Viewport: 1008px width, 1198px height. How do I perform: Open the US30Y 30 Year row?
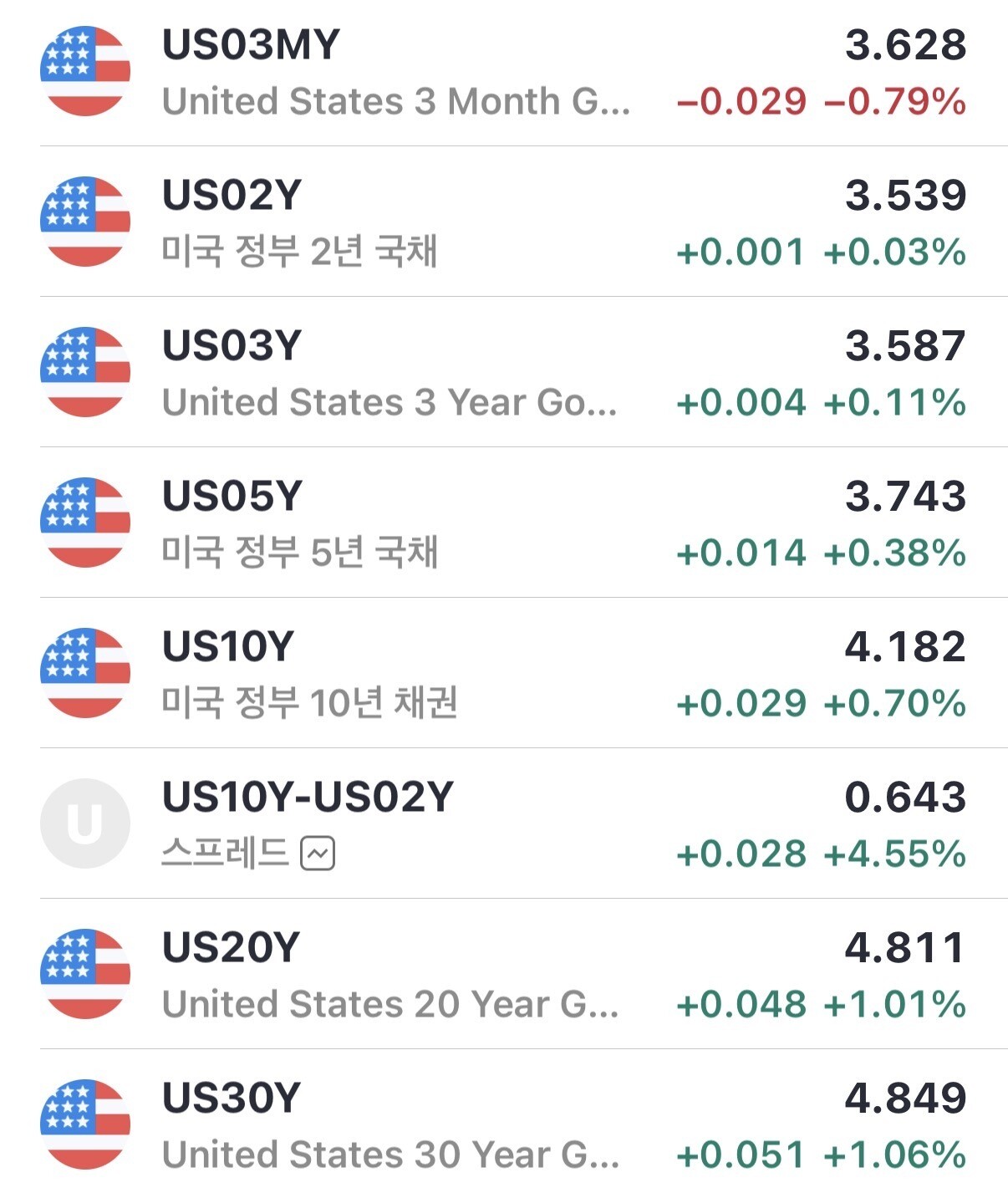pos(501,1125)
